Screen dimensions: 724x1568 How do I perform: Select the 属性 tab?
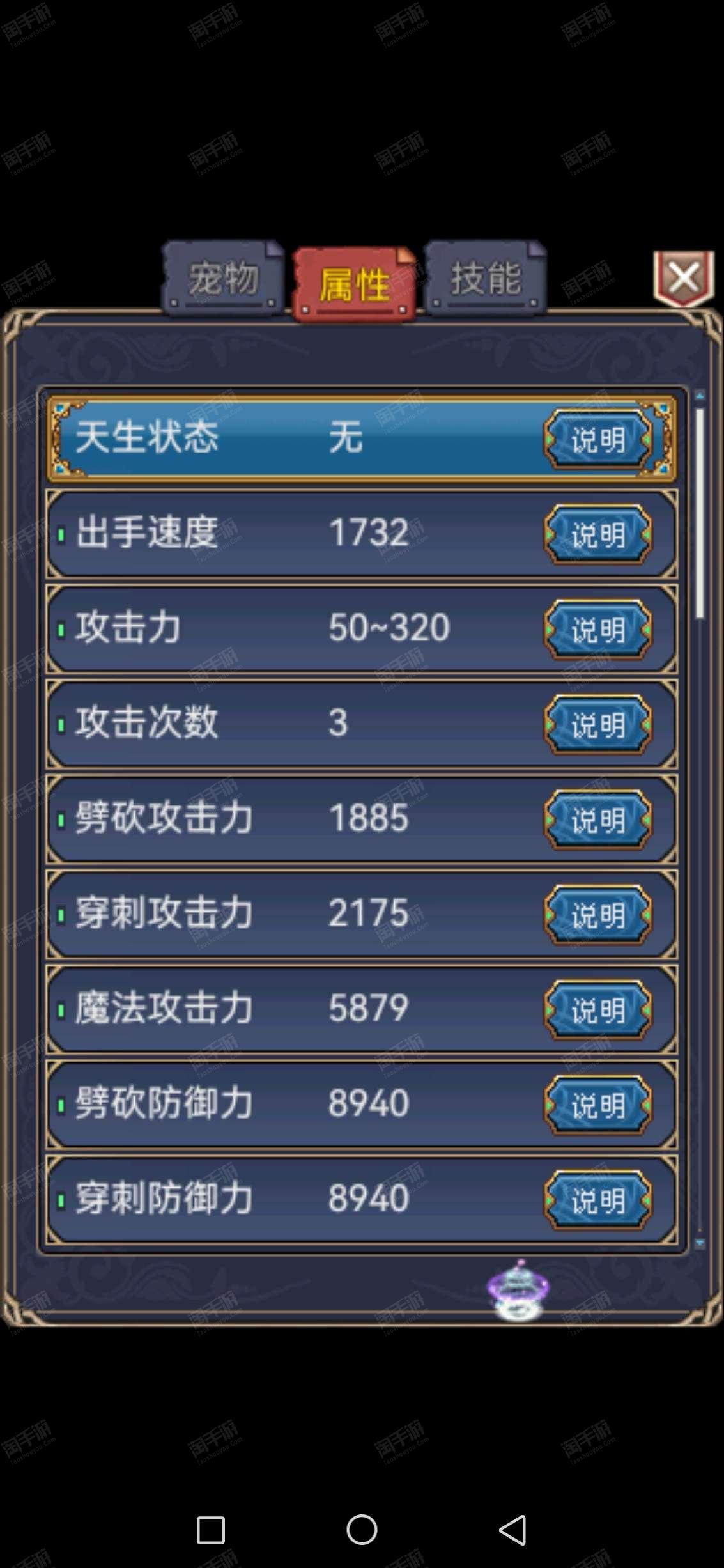(x=354, y=284)
